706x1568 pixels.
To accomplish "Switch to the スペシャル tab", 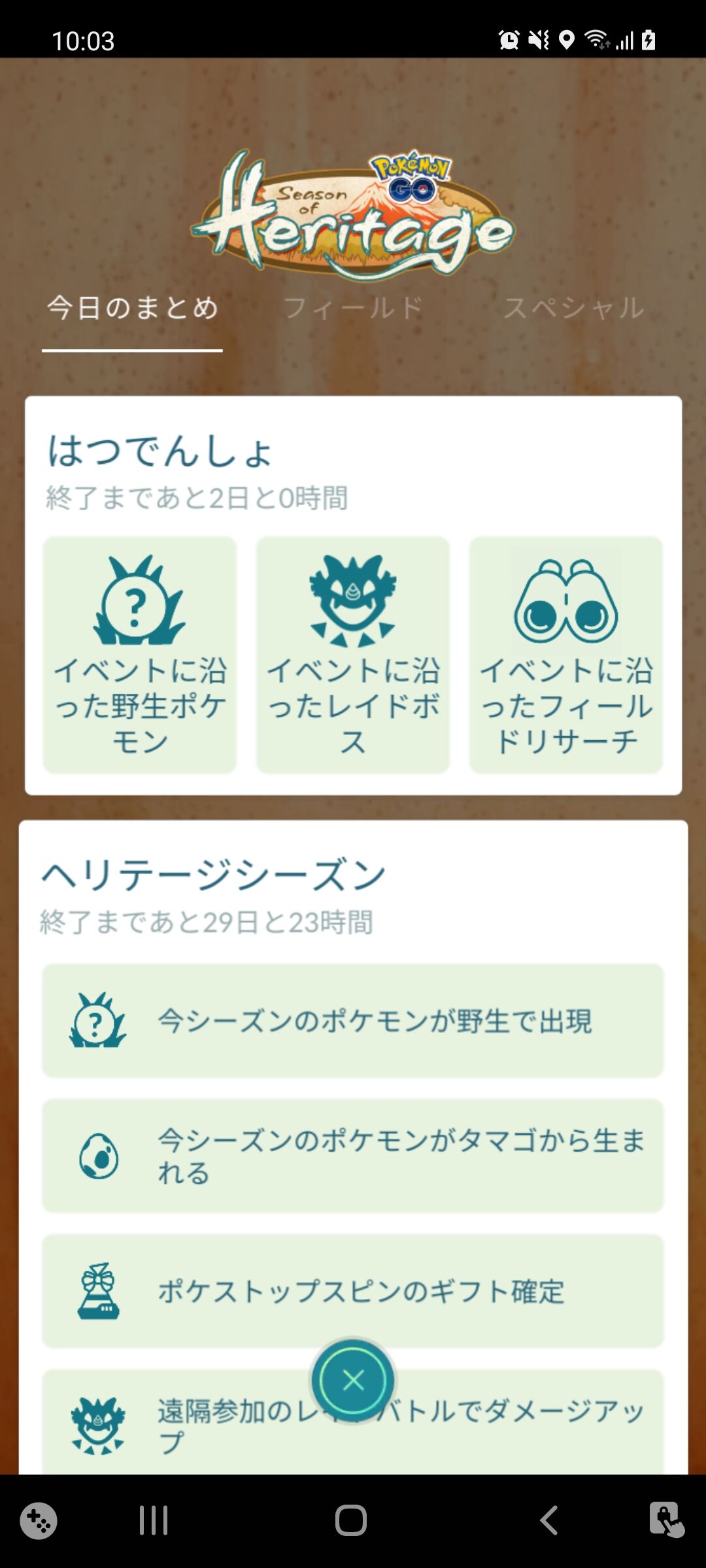I will point(574,308).
